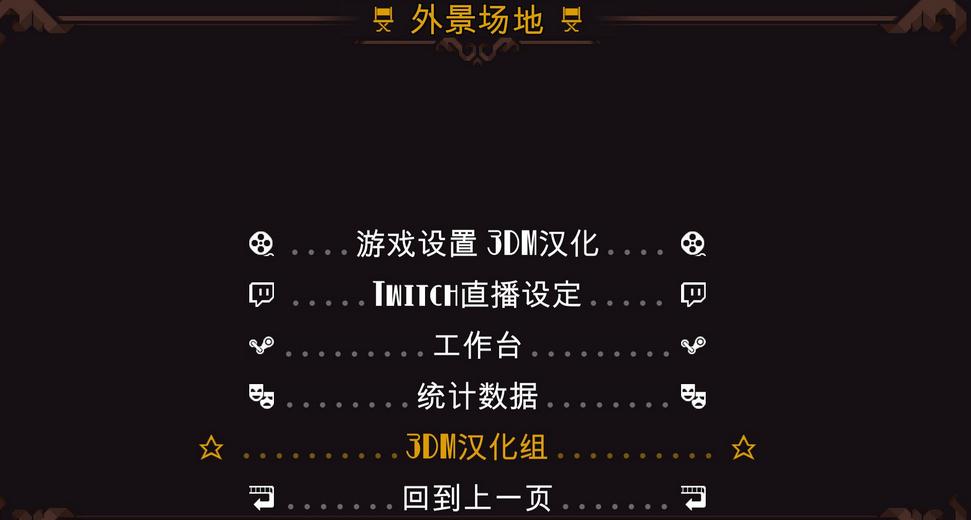
Task: Open the Twitch直播设定 option
Action: pyautogui.click(x=477, y=294)
